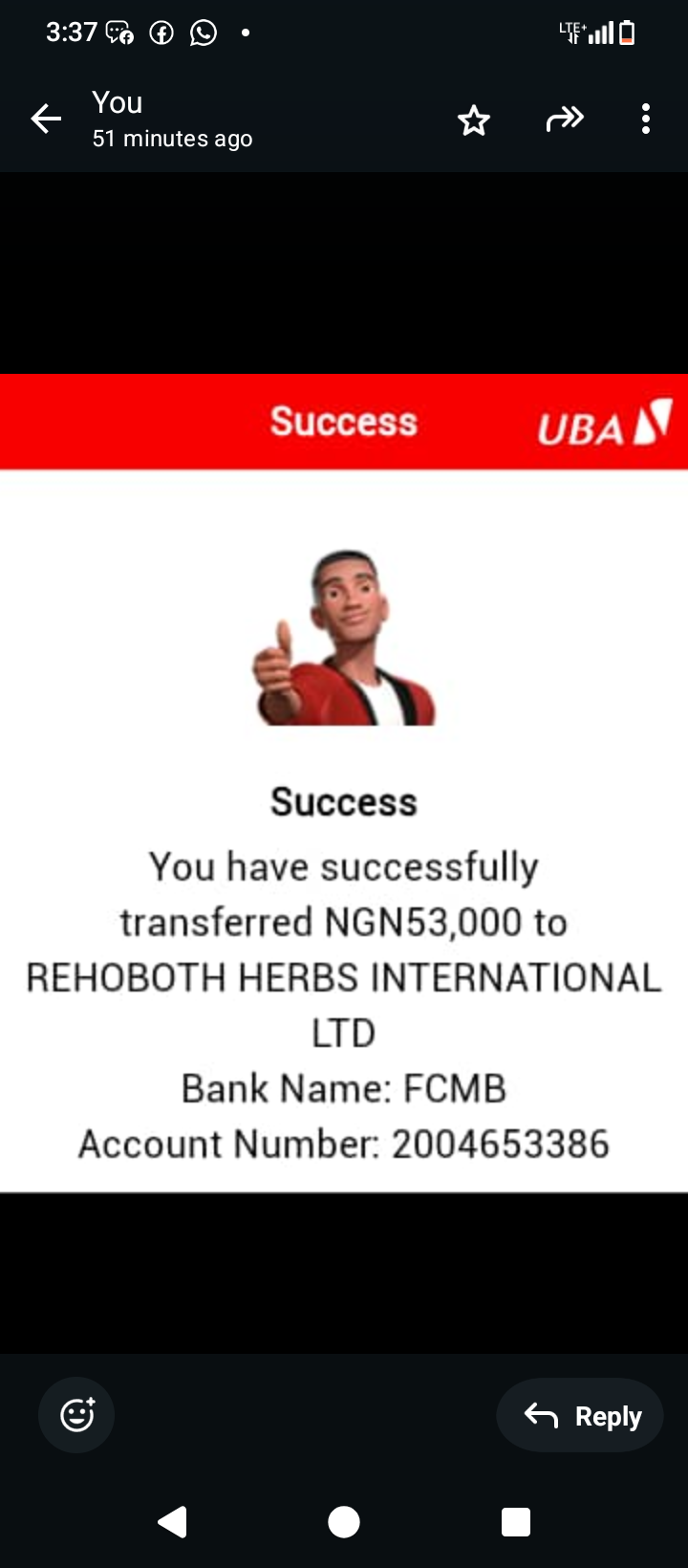Star this image message
Viewport: 688px width, 1568px height.
tap(473, 120)
